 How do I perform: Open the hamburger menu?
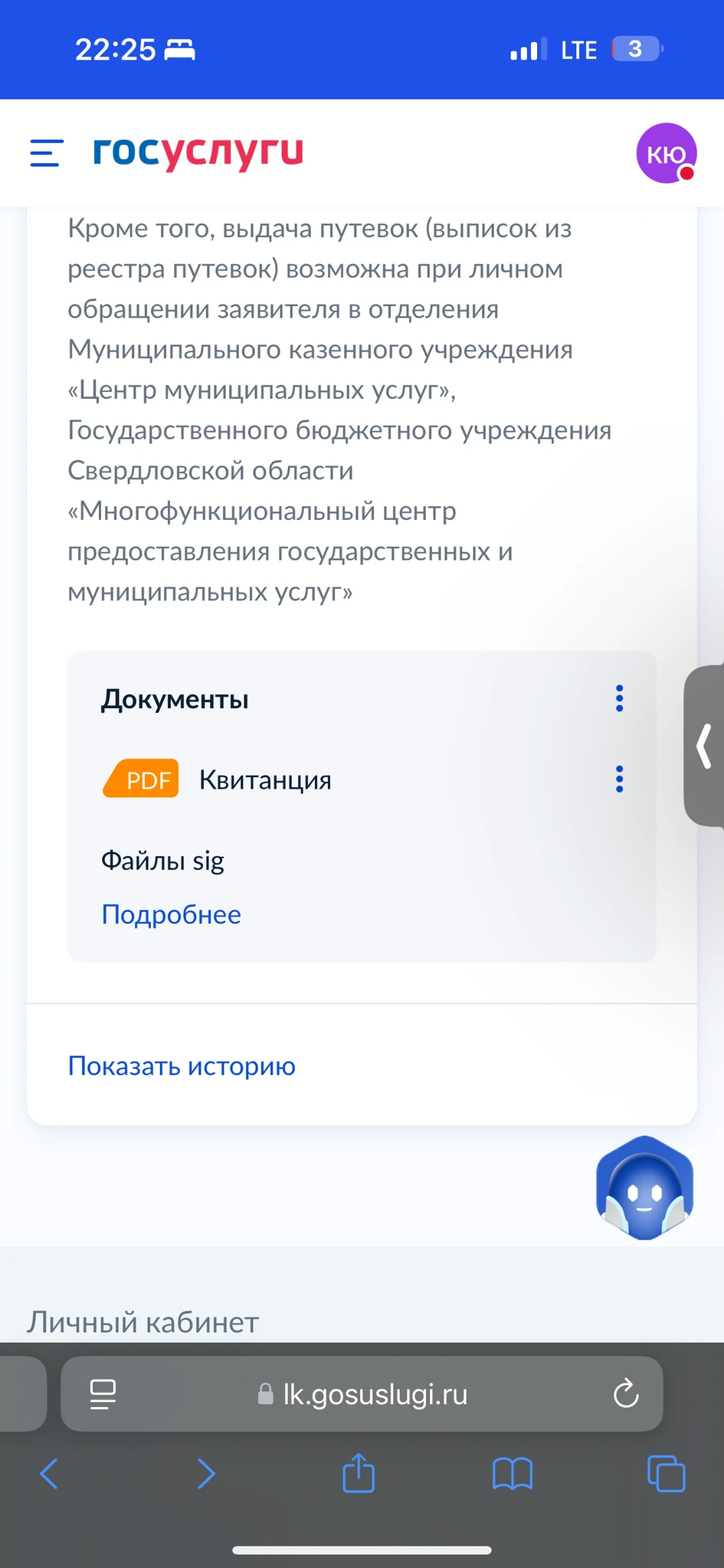46,152
